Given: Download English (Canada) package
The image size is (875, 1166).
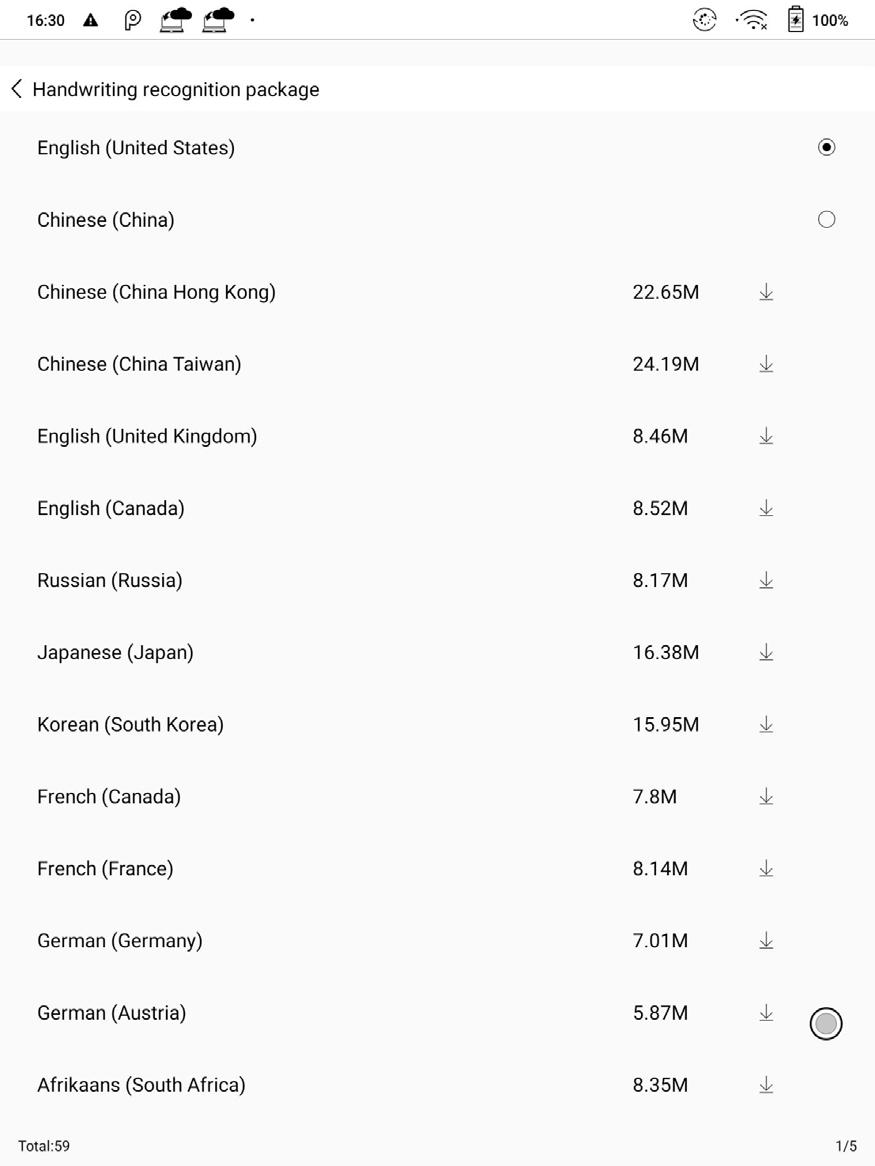Looking at the screenshot, I should click(766, 508).
